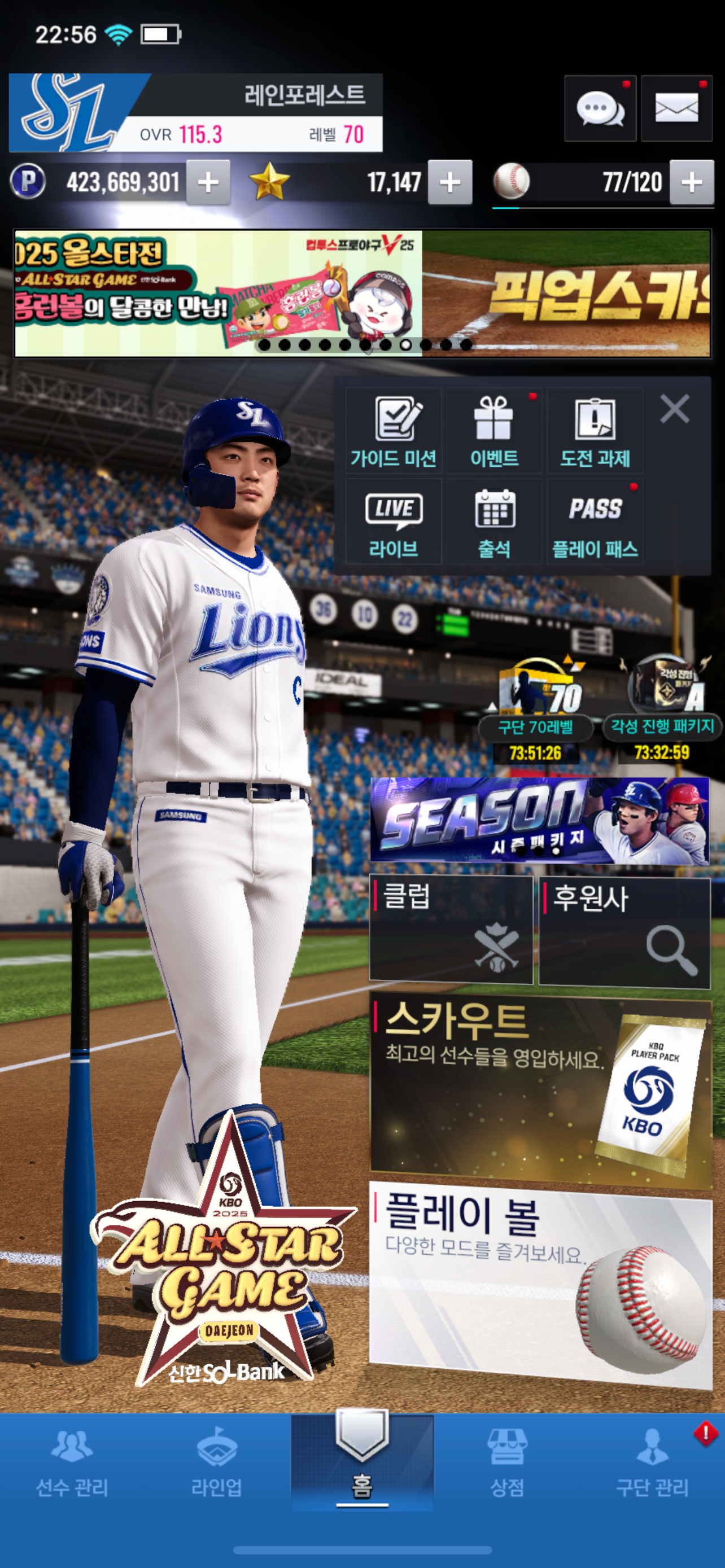Open the 각성 진행 패키지 offer
The image size is (725, 1568).
point(662,708)
